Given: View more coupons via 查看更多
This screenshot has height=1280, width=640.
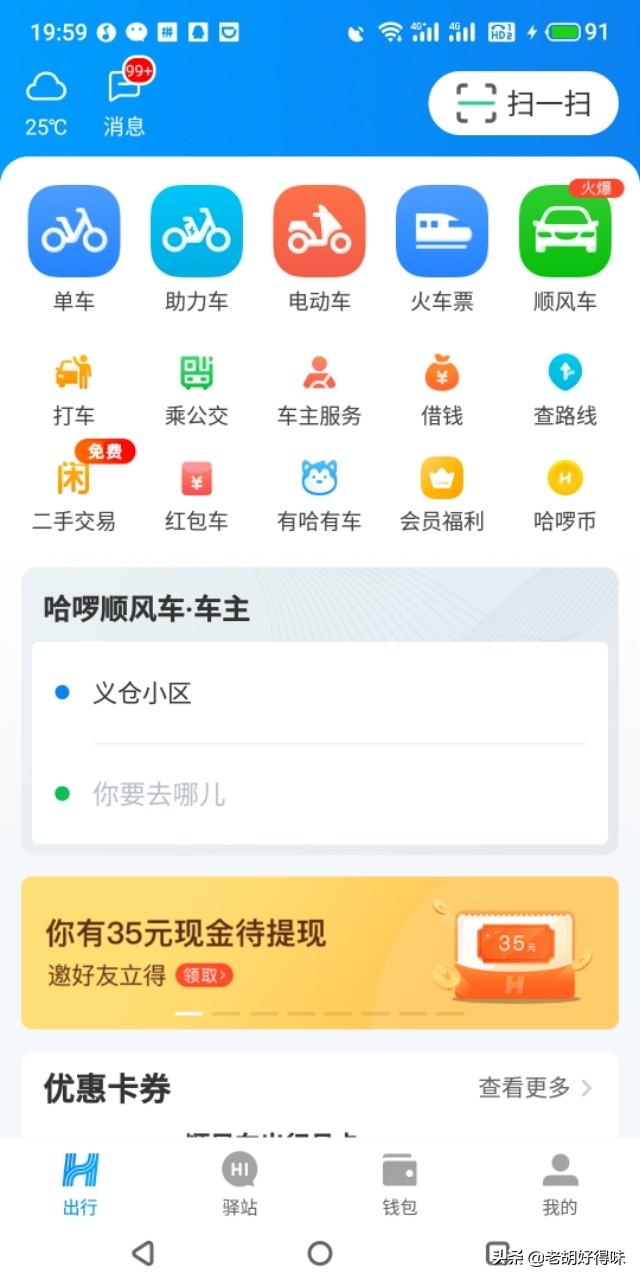Looking at the screenshot, I should pos(535,1088).
